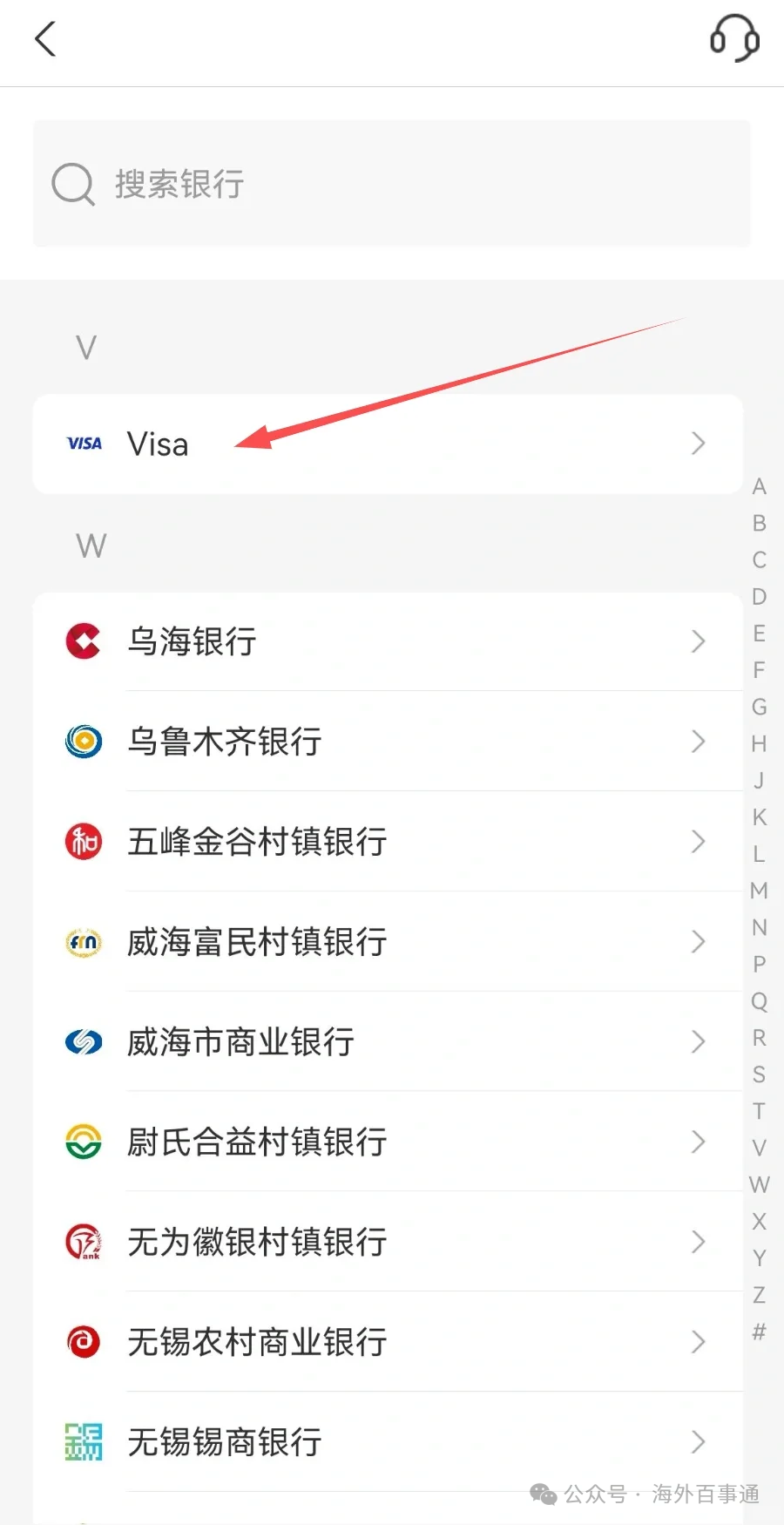Choose 尉氏合益村镇银行

[x=388, y=1142]
